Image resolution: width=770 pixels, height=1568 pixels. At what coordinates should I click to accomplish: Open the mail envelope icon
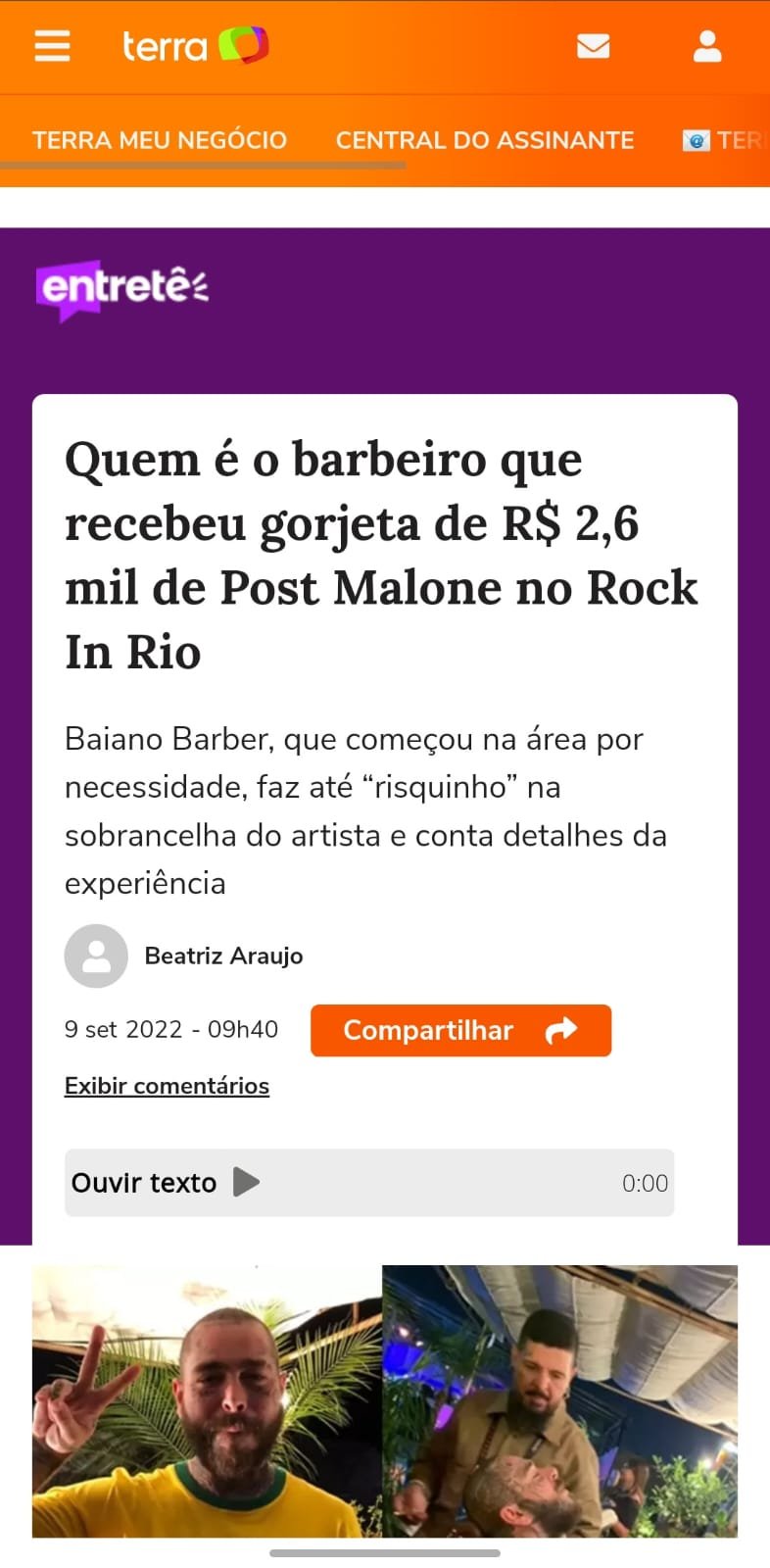pyautogui.click(x=594, y=46)
